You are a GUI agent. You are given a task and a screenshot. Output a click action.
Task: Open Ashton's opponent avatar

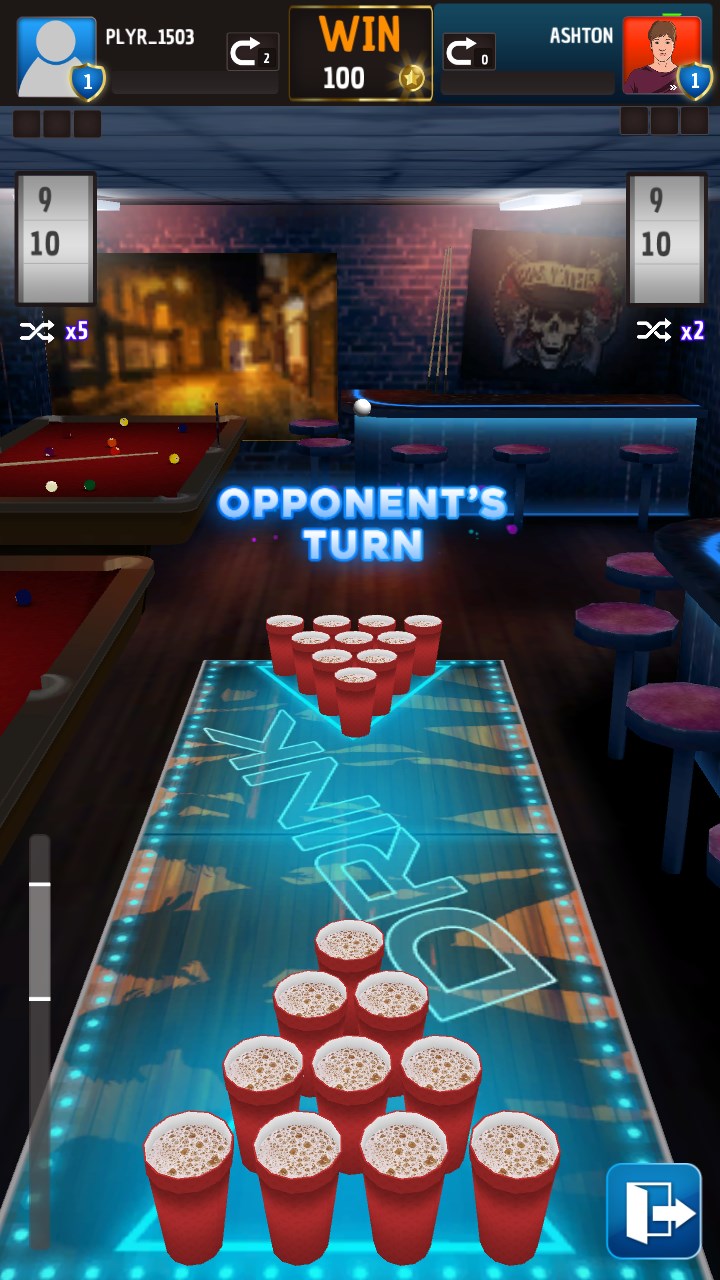[661, 54]
